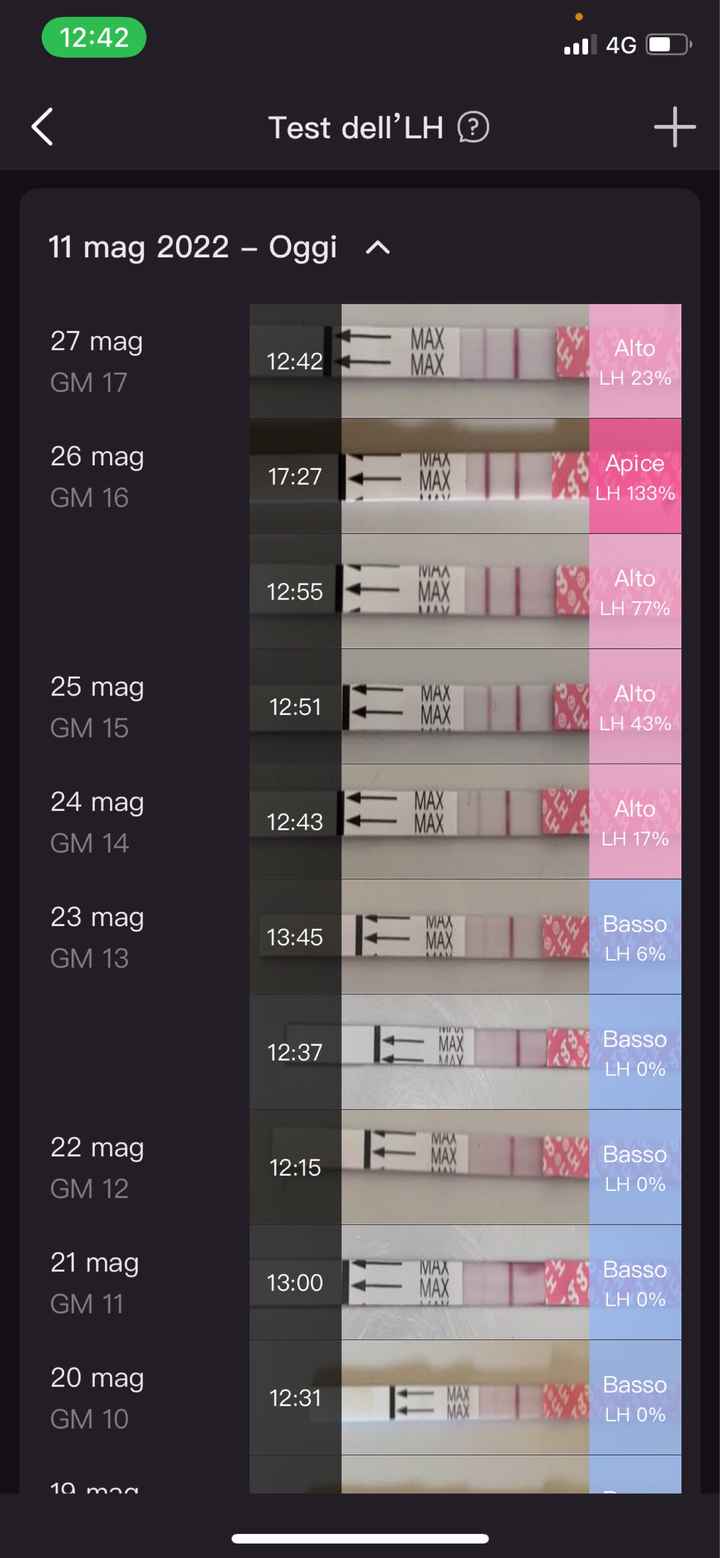Open the 27 mag 12:42 test strip
The width and height of the screenshot is (720, 1558).
point(465,361)
